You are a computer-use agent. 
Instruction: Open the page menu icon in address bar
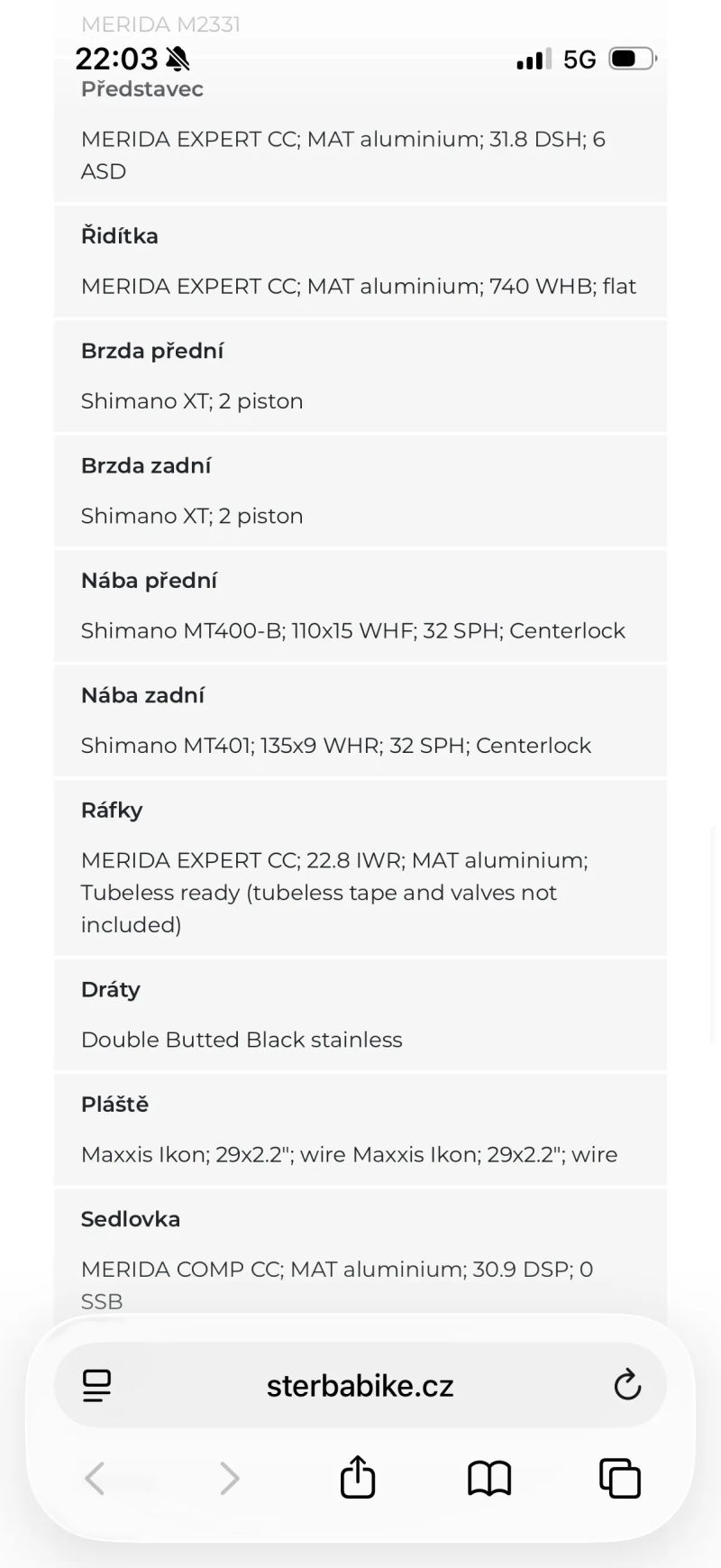(96, 1385)
